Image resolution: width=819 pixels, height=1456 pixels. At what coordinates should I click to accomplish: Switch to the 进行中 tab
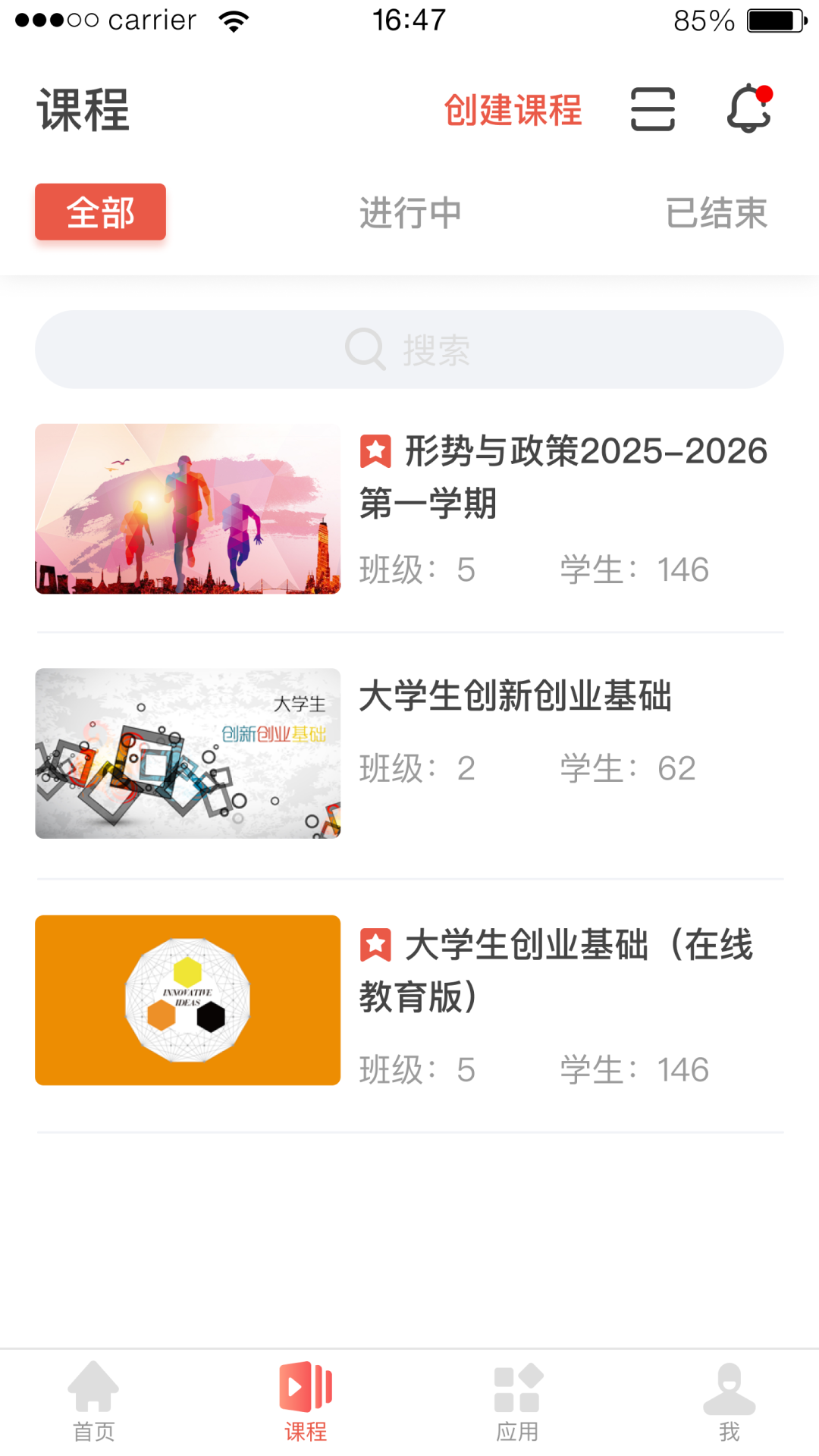pyautogui.click(x=410, y=213)
